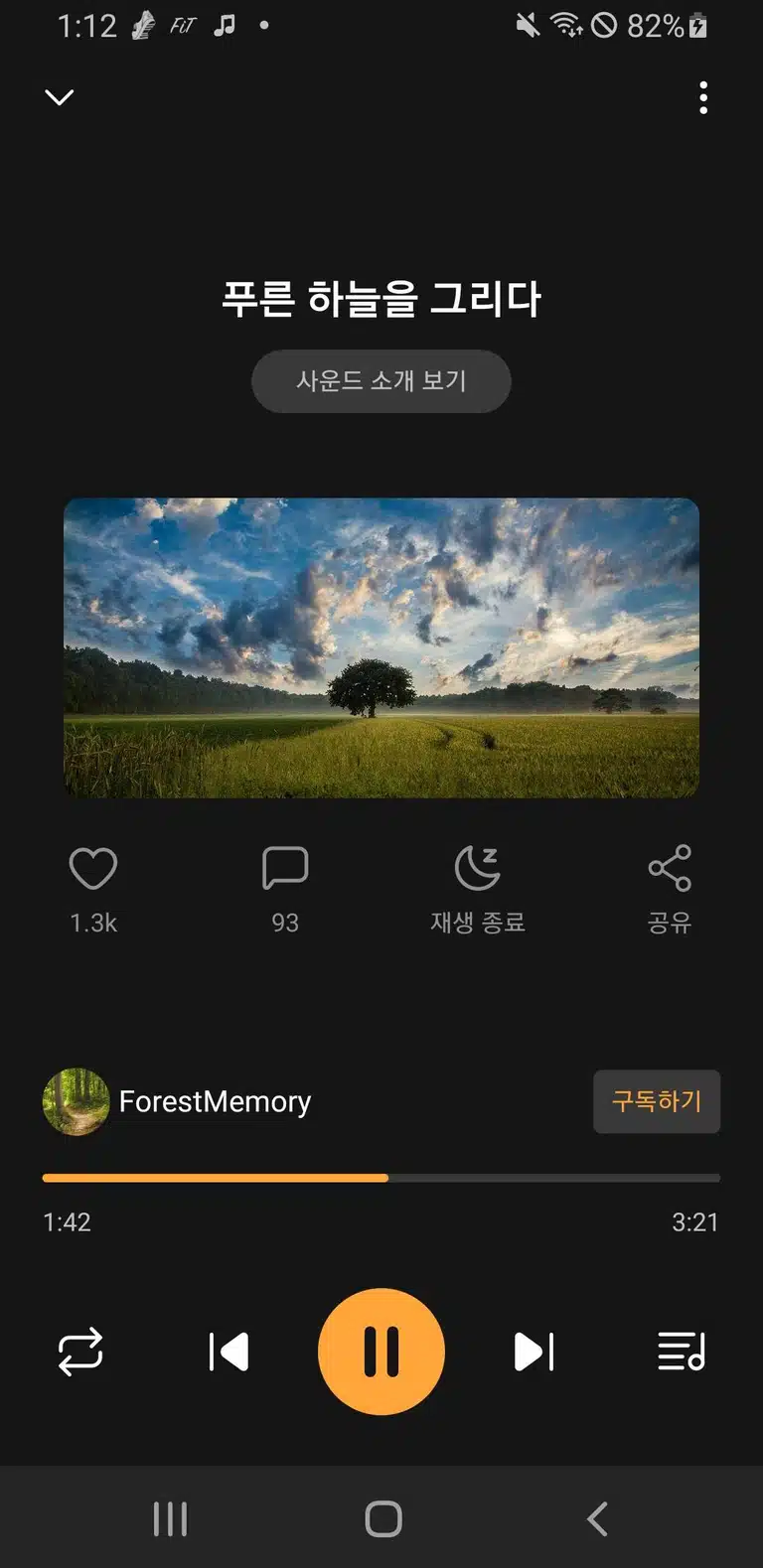Tap the 사운드 소개 보기 button
Image resolution: width=763 pixels, height=1568 pixels.
[381, 381]
